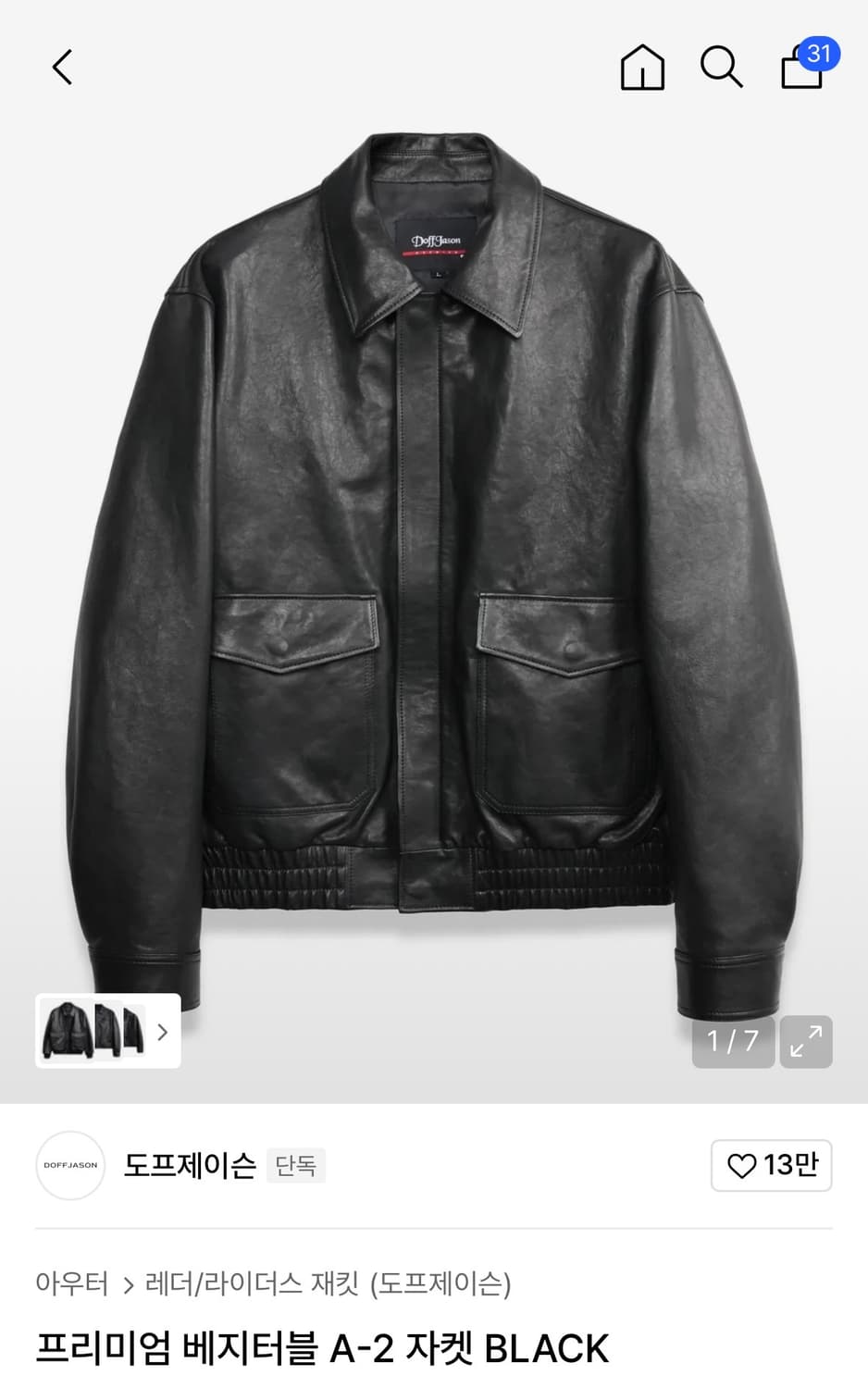868x1388 pixels.
Task: Open the 도프제이슨 brand page
Action: pos(189,1165)
